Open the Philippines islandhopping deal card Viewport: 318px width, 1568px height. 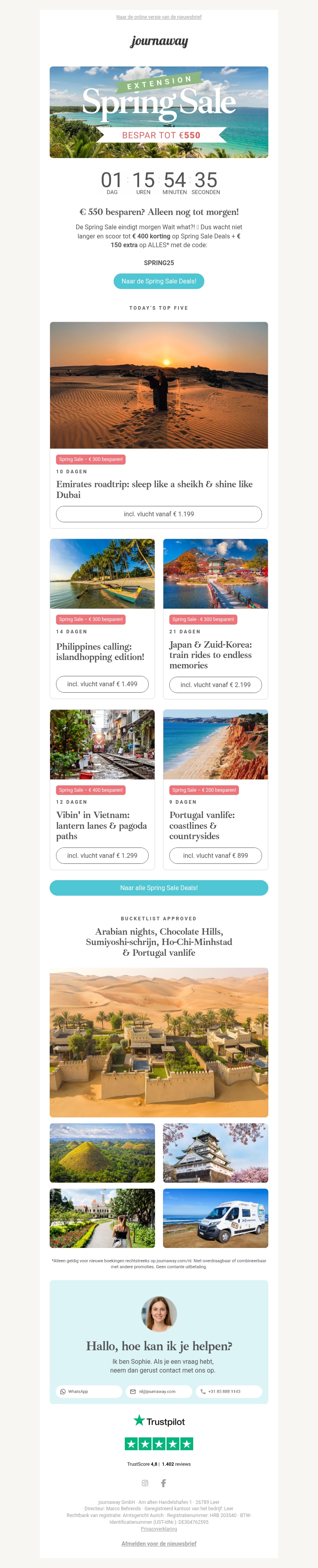[102, 573]
